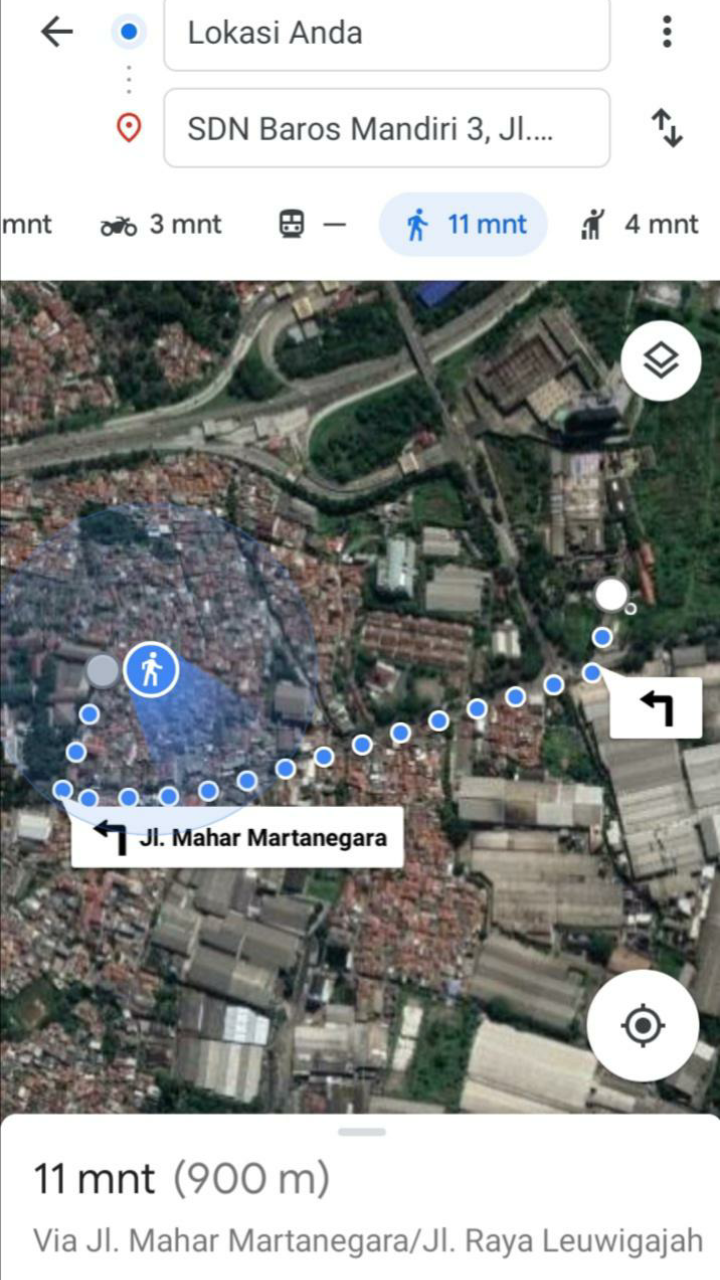This screenshot has width=720, height=1280.
Task: Select the walking mode, 11 mnt
Action: pyautogui.click(x=464, y=224)
